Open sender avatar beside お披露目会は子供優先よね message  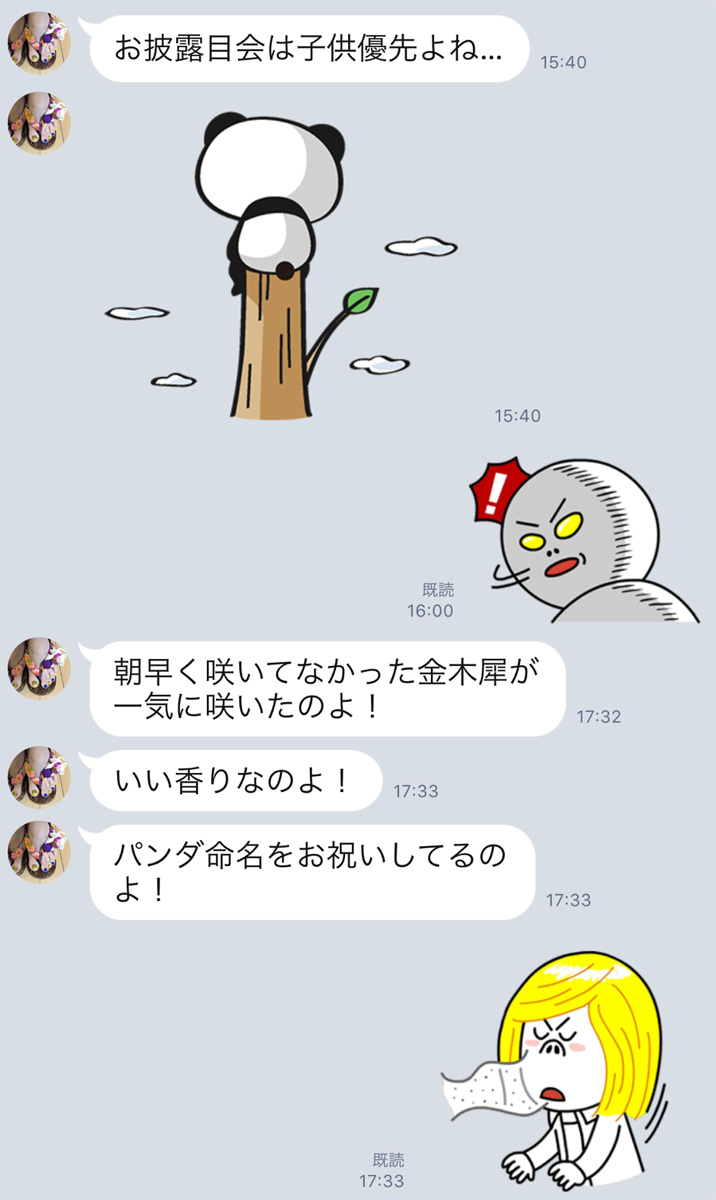pyautogui.click(x=39, y=45)
